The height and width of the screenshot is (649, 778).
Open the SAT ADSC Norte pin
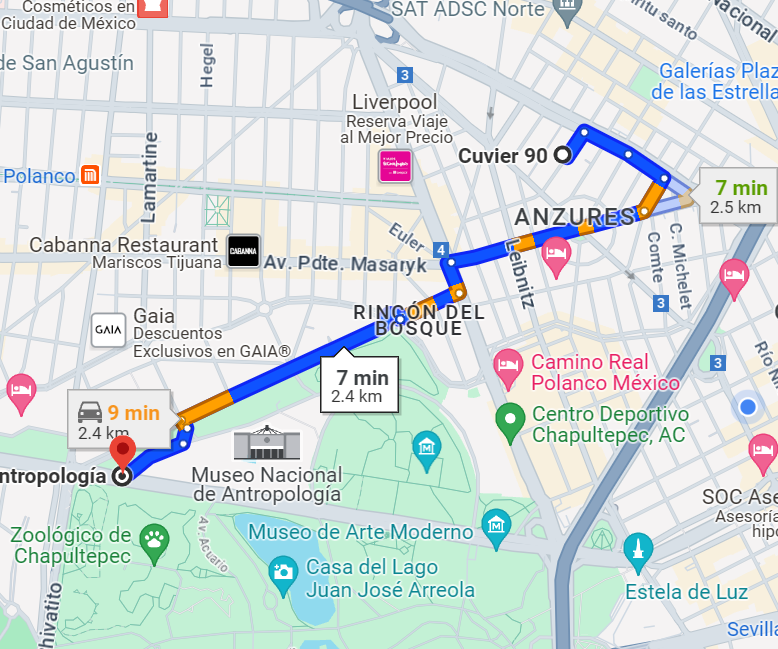click(567, 11)
